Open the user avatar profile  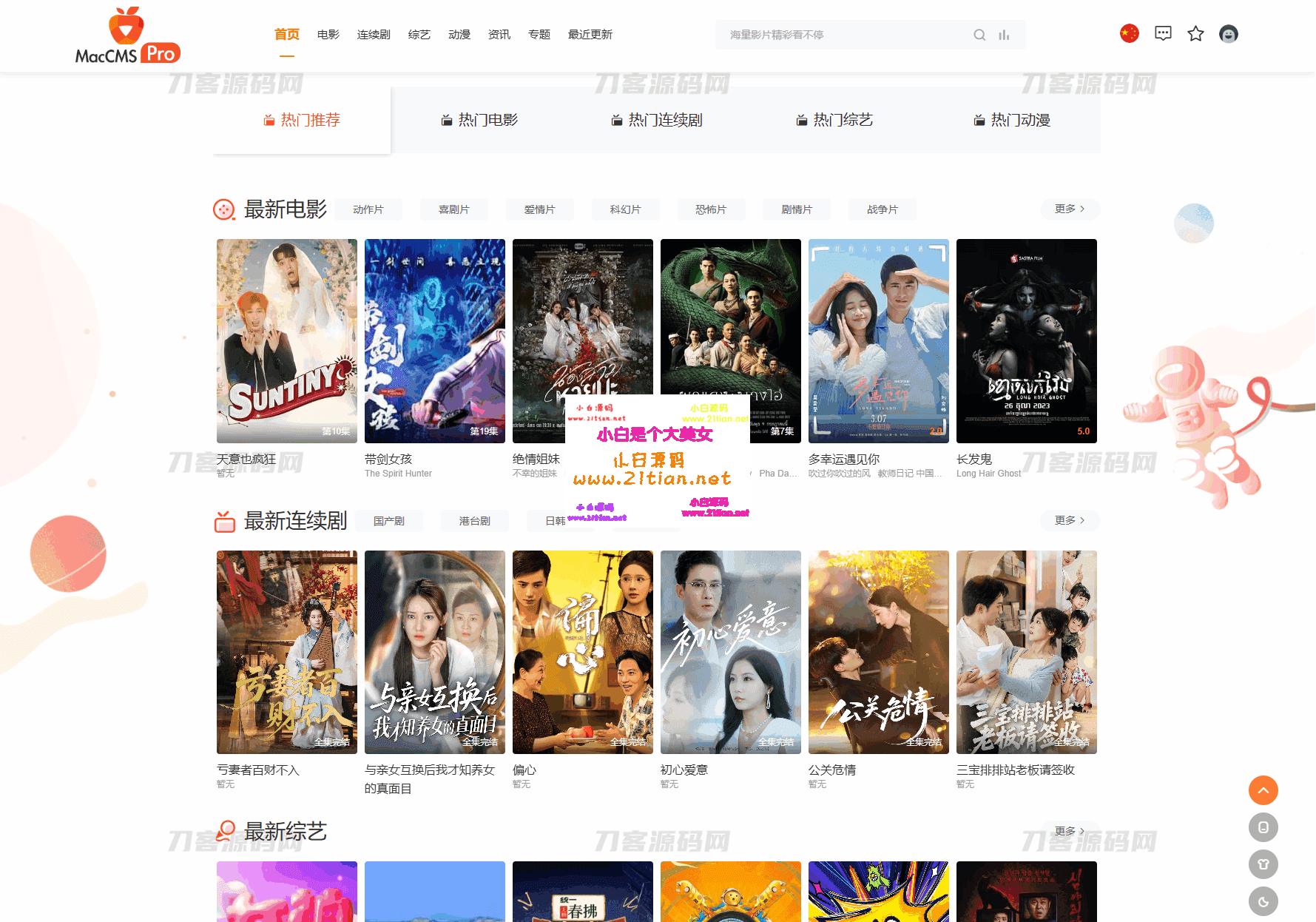(1228, 34)
